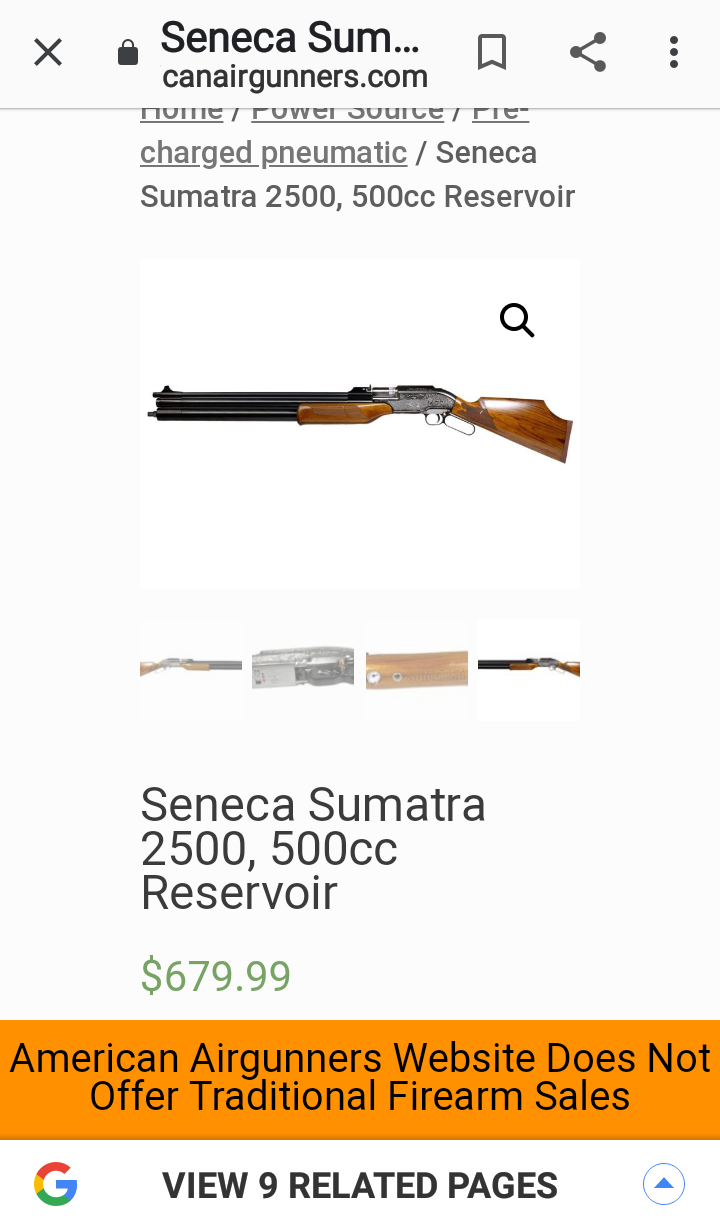The height and width of the screenshot is (1228, 720).
Task: Select the third thumbnail showing wooden stock
Action: click(x=416, y=668)
